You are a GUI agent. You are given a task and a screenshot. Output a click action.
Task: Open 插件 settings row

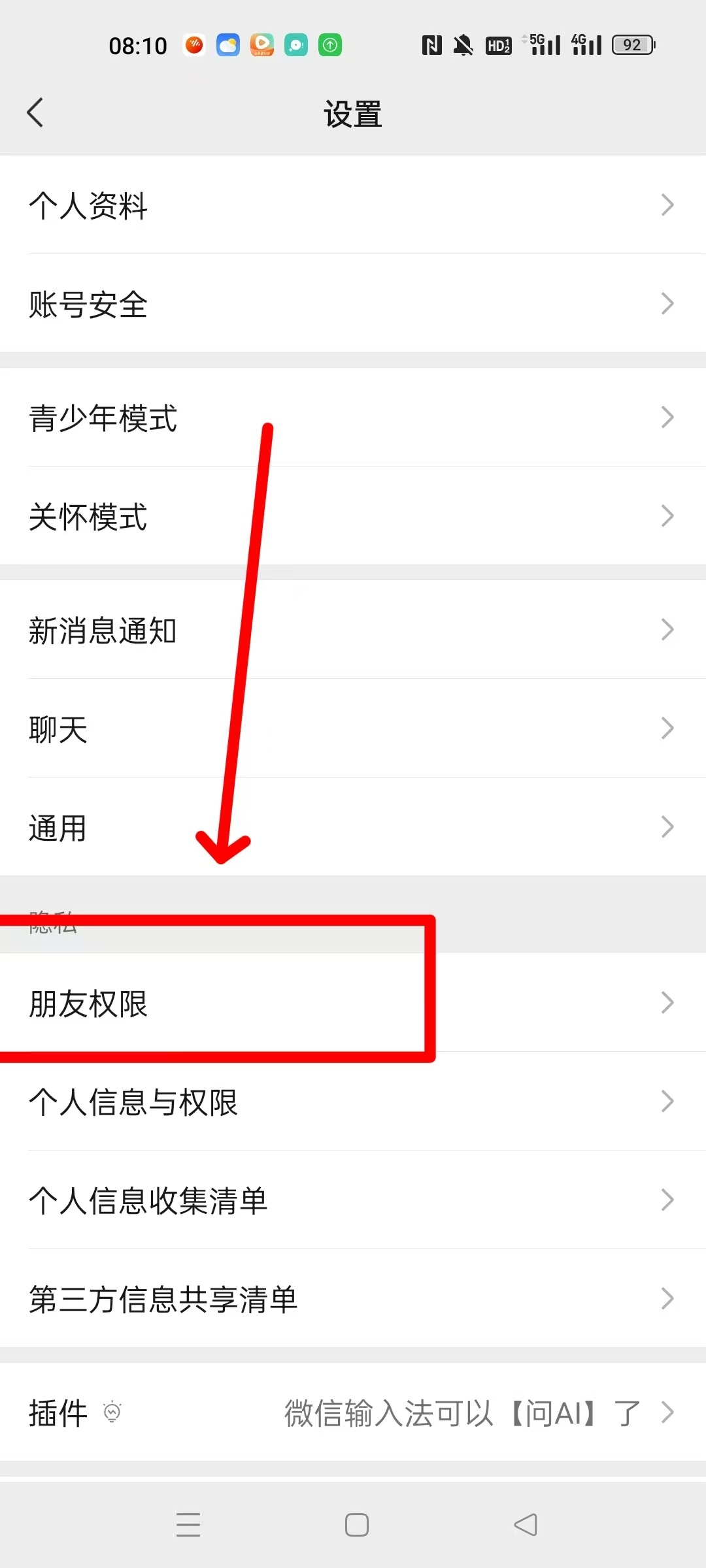[353, 1413]
